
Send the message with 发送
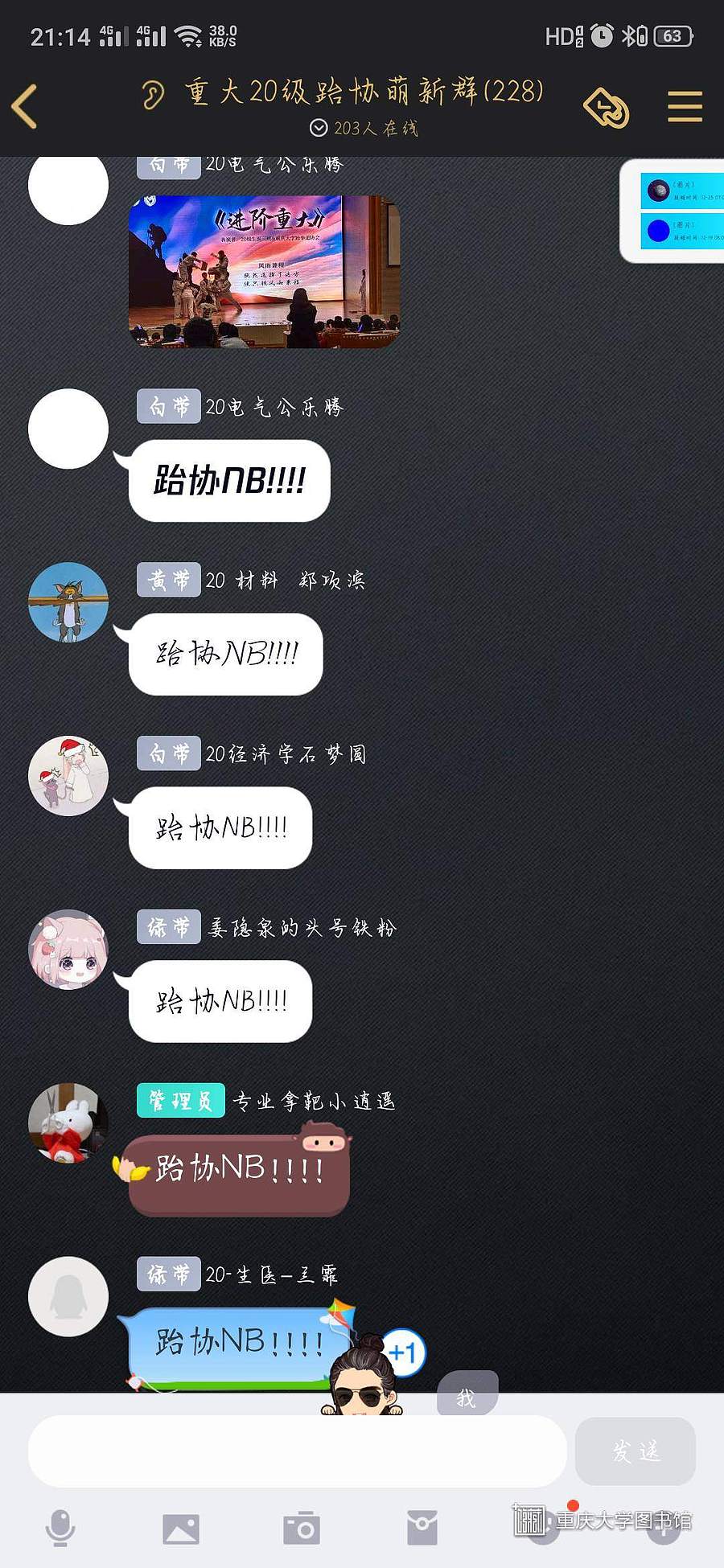click(x=636, y=1451)
